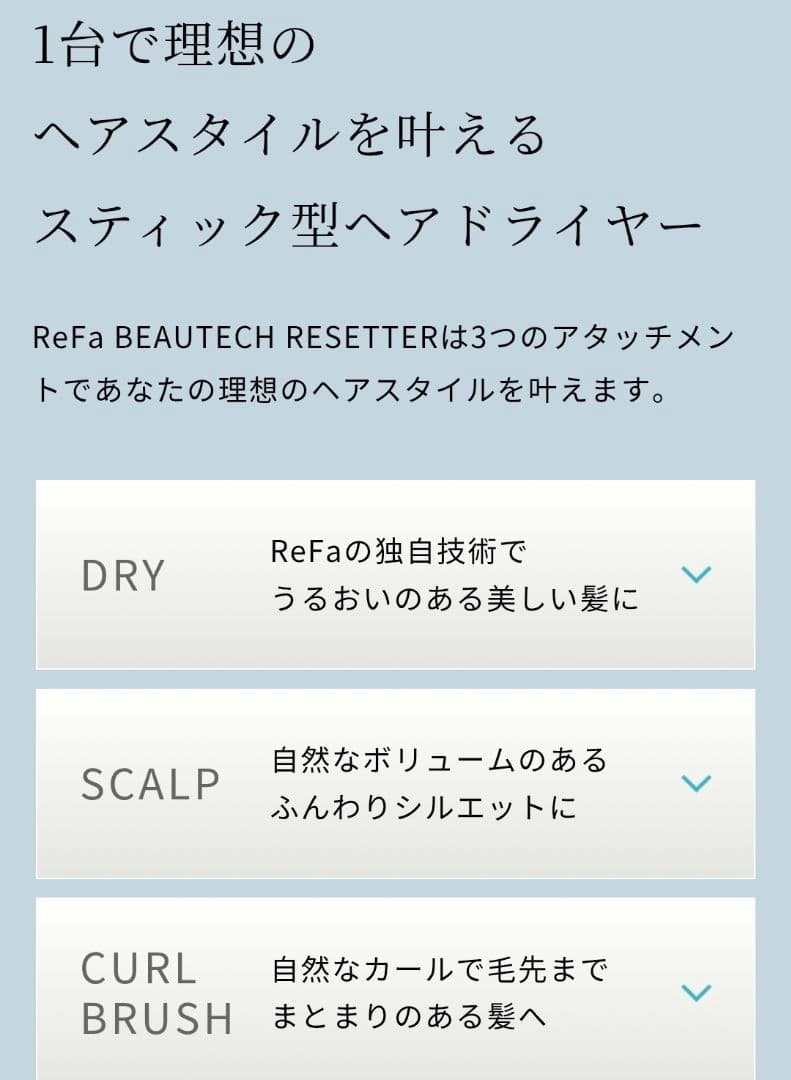Expand the SCALP accordion section

(x=395, y=785)
